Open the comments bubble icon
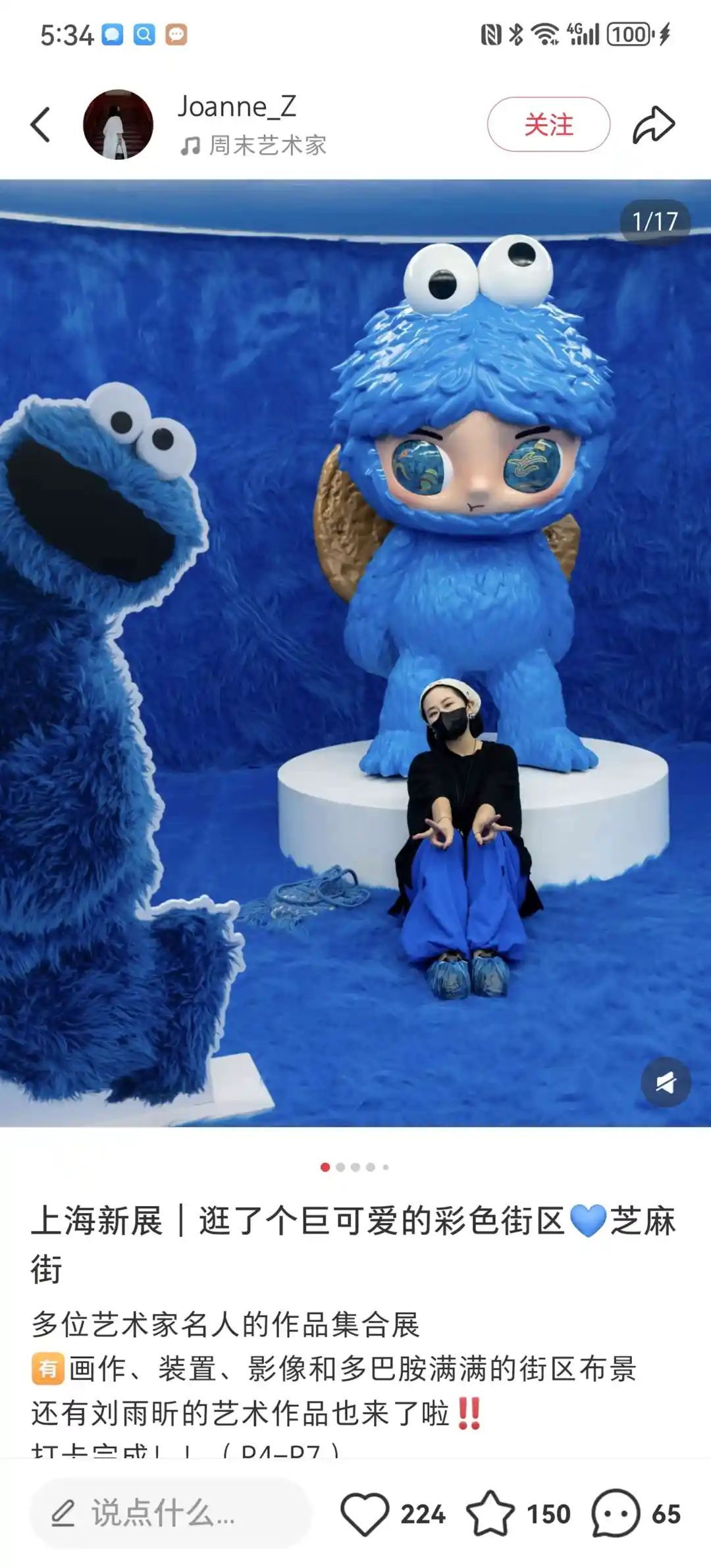 616,1513
